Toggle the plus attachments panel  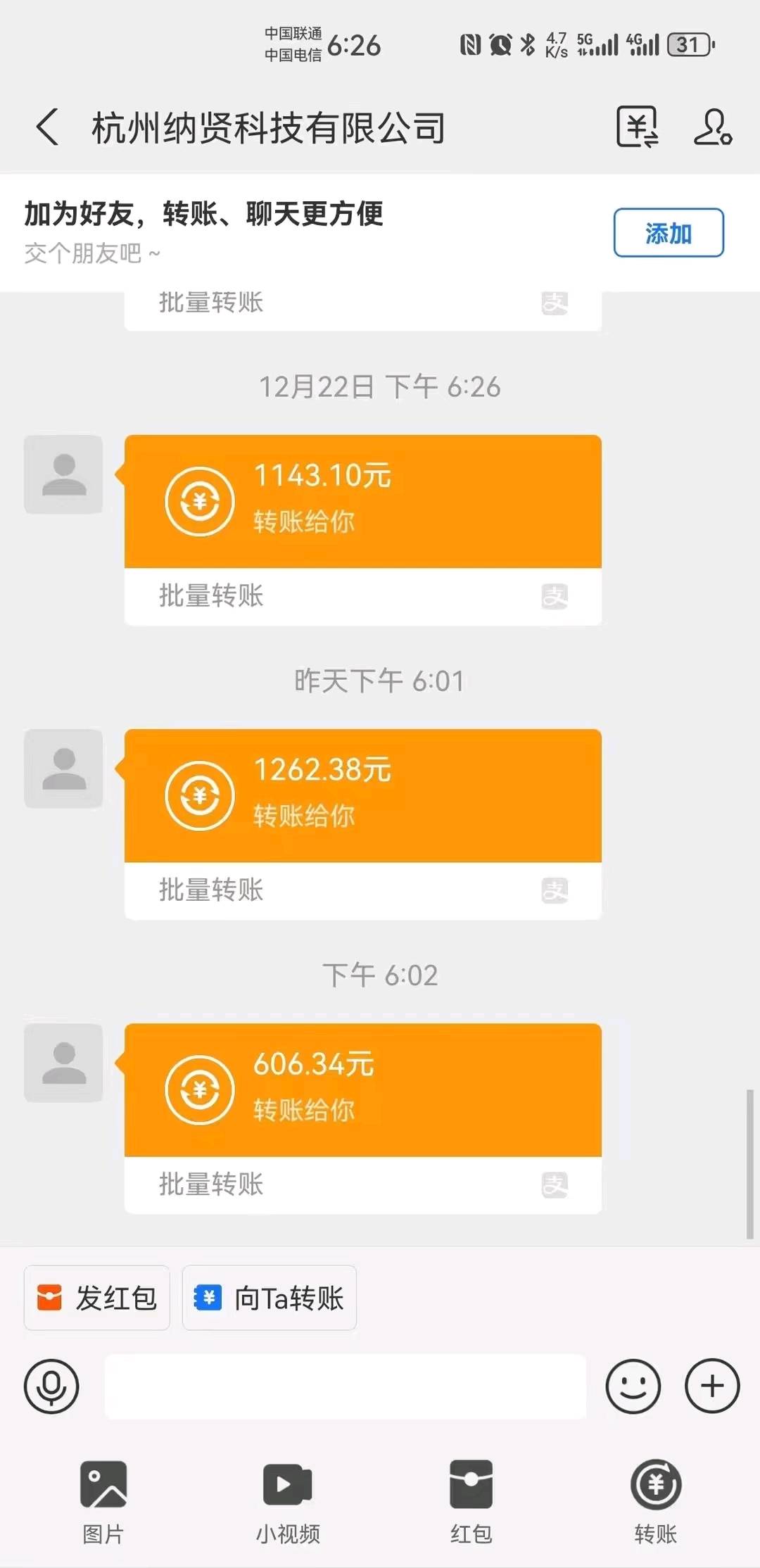713,1386
